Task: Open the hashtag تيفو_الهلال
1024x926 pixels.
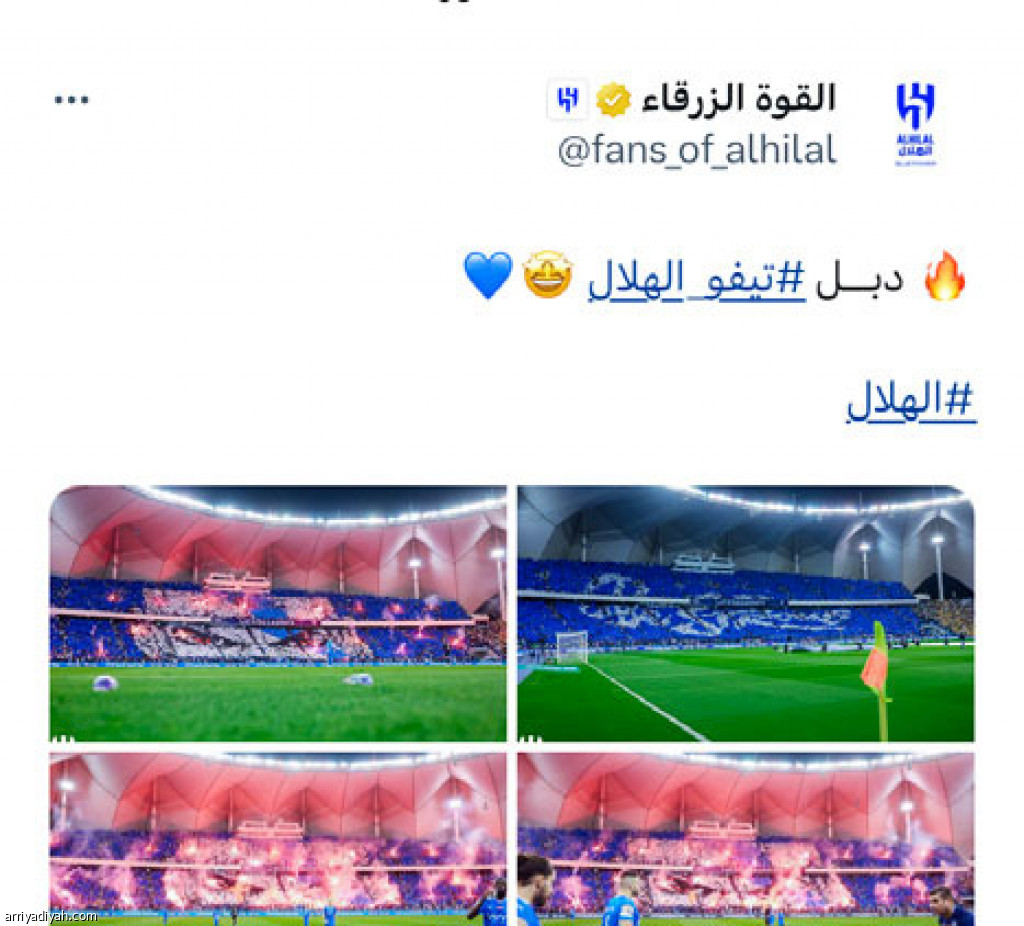Action: coord(696,280)
